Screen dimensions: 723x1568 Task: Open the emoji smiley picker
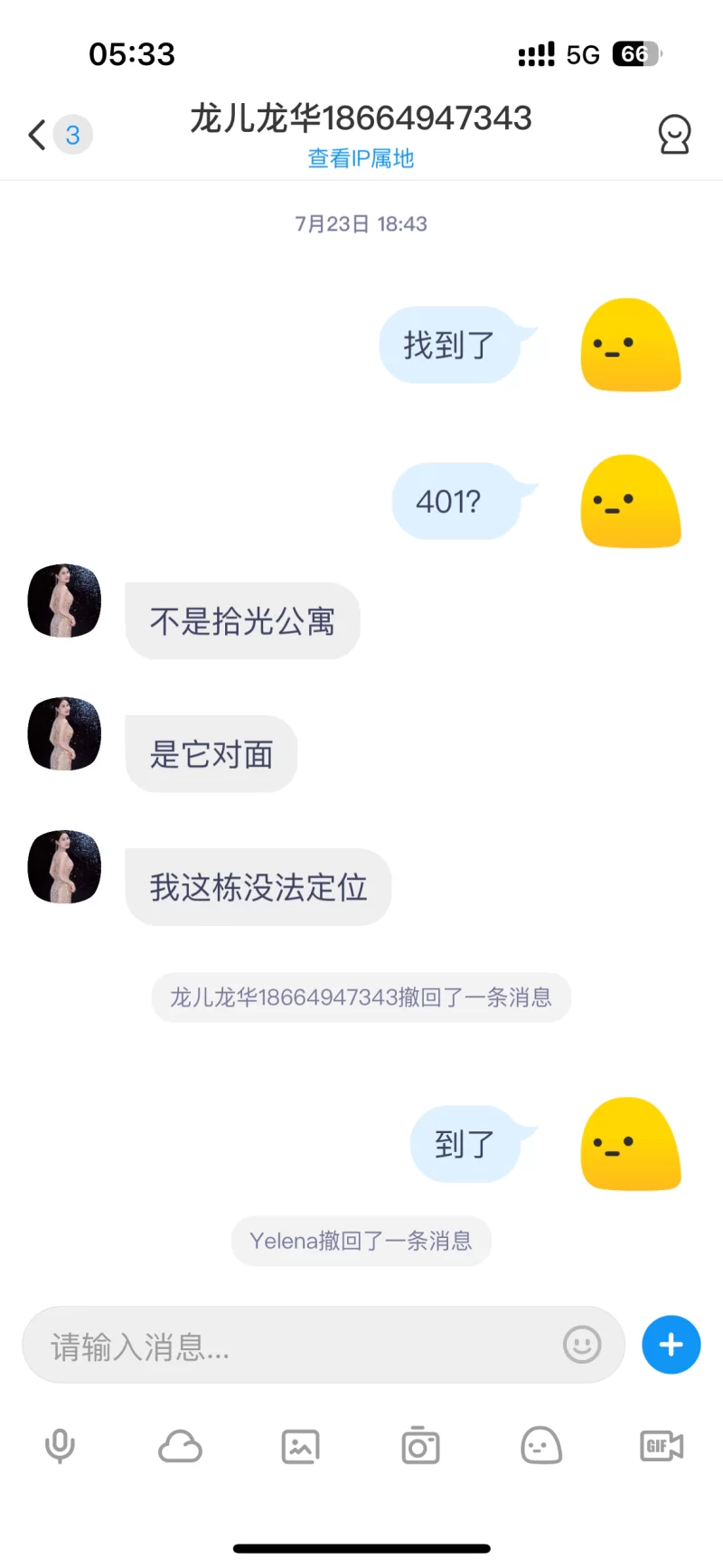coord(582,1345)
